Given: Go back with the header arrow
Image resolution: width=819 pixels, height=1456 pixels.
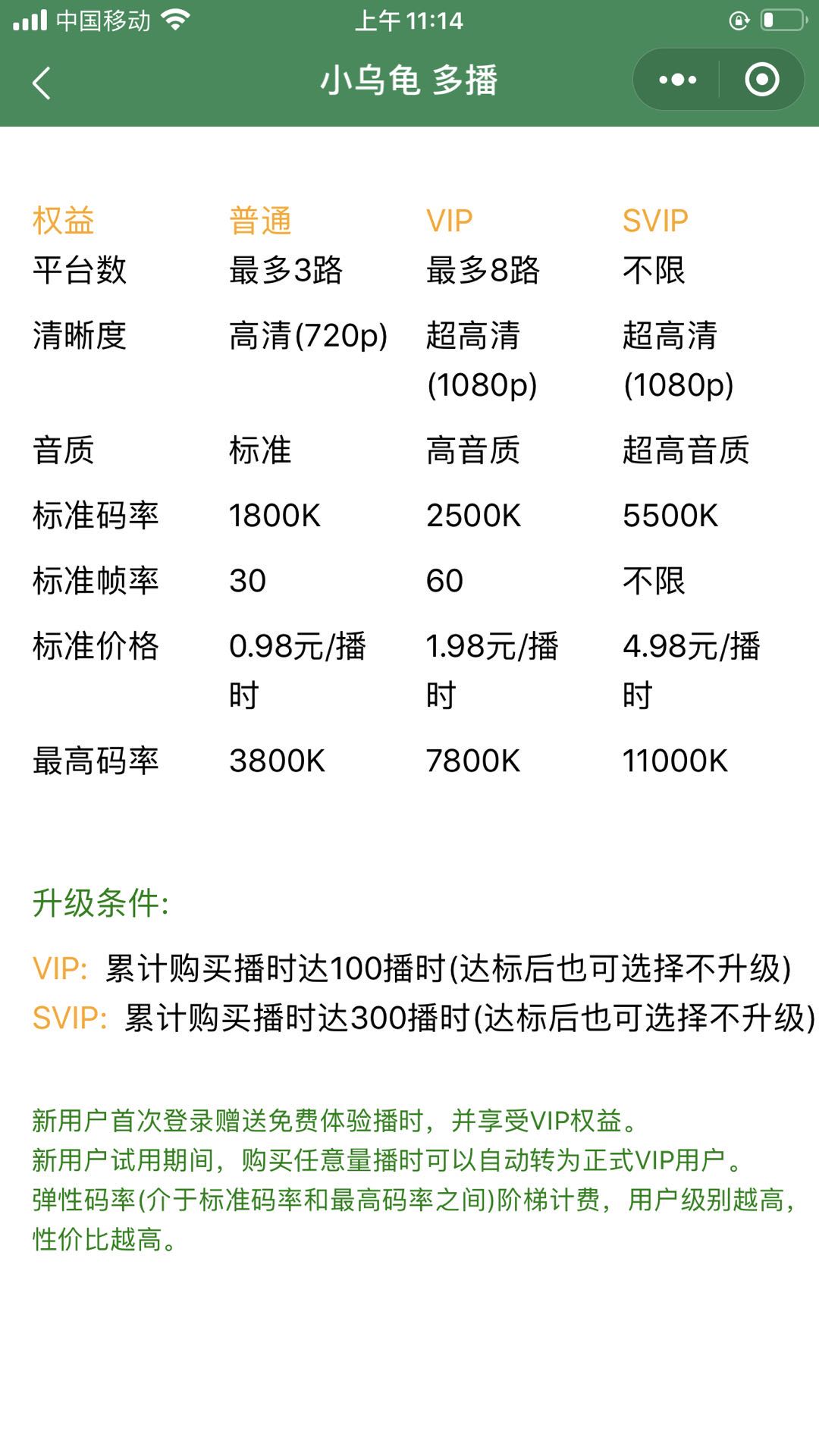Looking at the screenshot, I should (42, 82).
